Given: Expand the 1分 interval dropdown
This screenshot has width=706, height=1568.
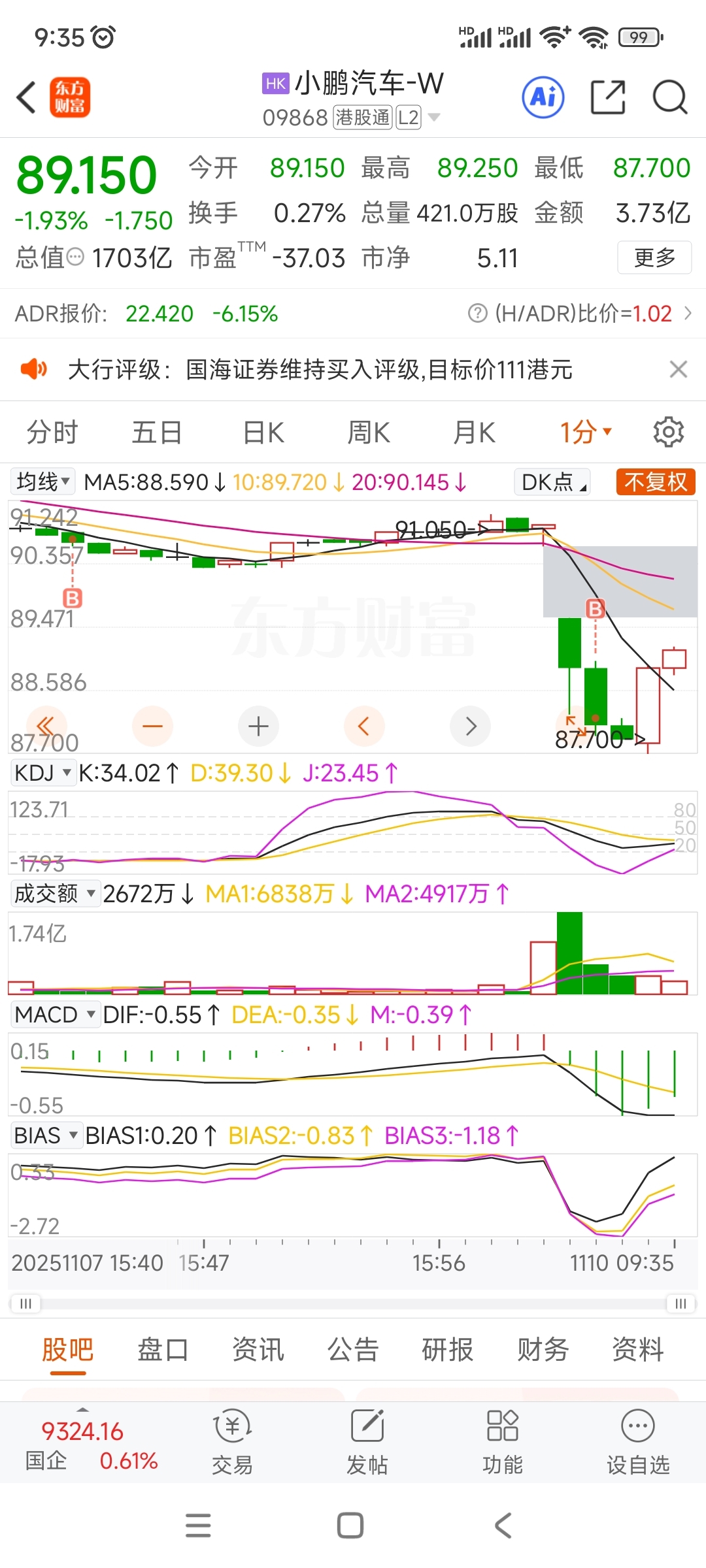Looking at the screenshot, I should coord(585,433).
